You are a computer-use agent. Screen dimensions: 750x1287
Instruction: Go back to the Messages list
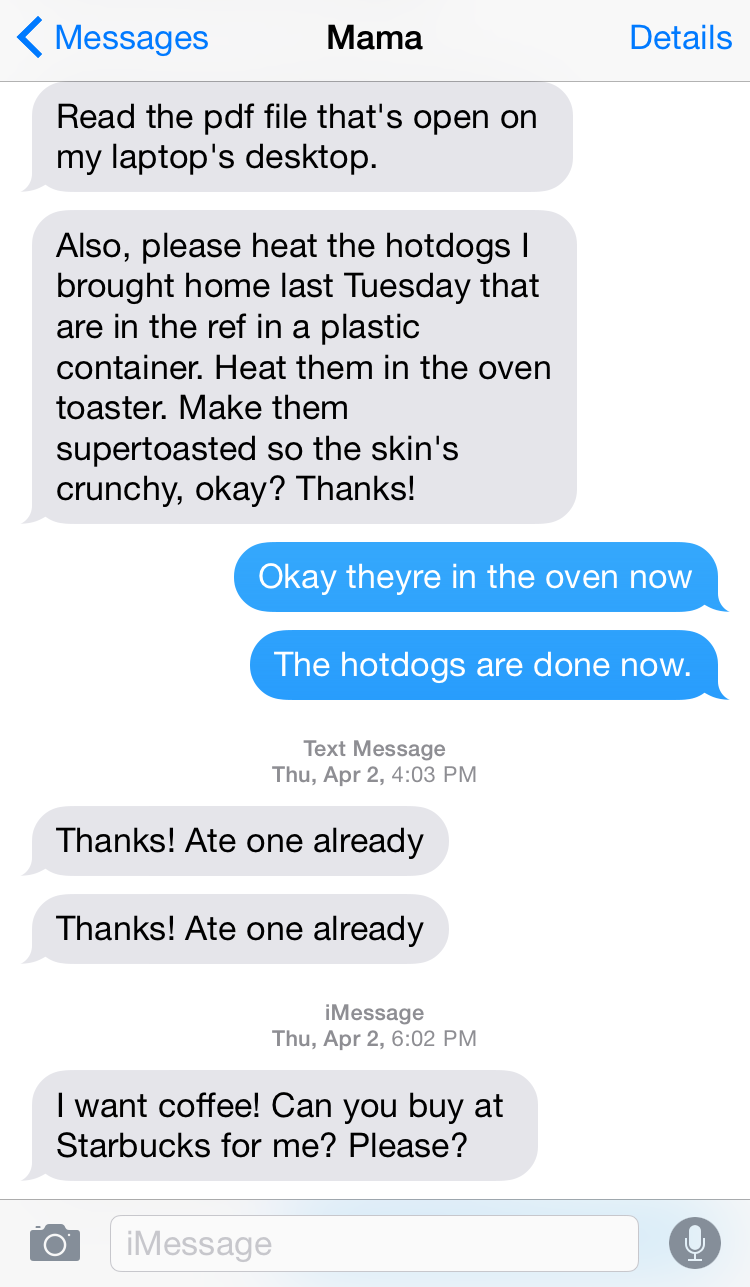point(112,38)
